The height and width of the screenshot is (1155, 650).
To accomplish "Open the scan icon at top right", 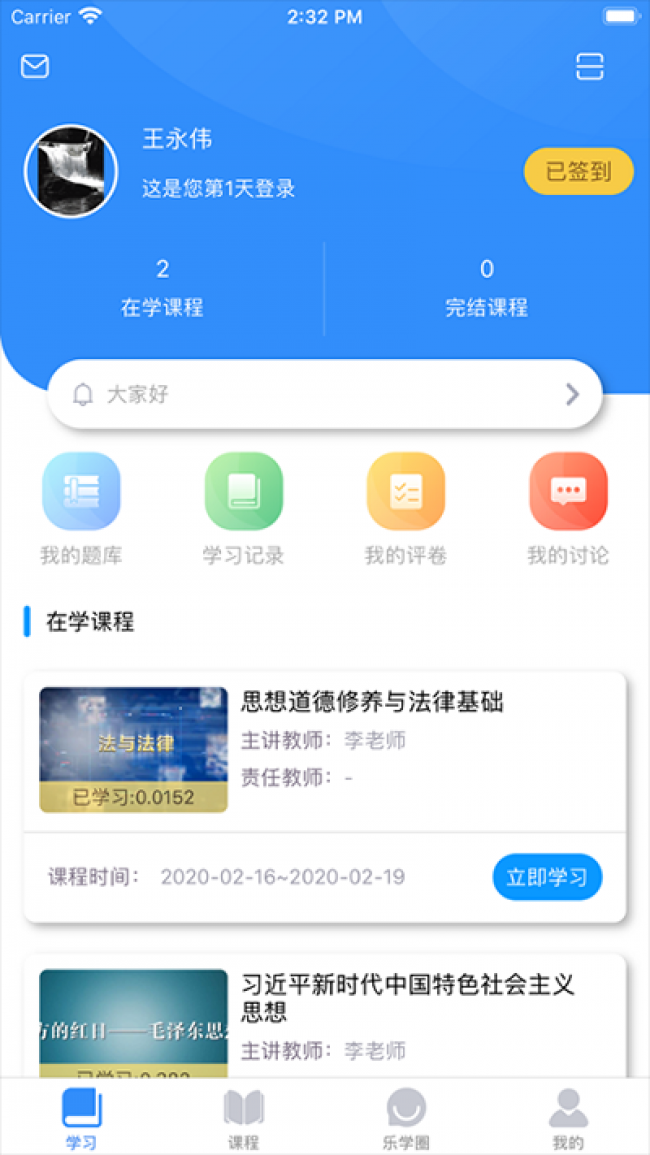I will pyautogui.click(x=590, y=66).
